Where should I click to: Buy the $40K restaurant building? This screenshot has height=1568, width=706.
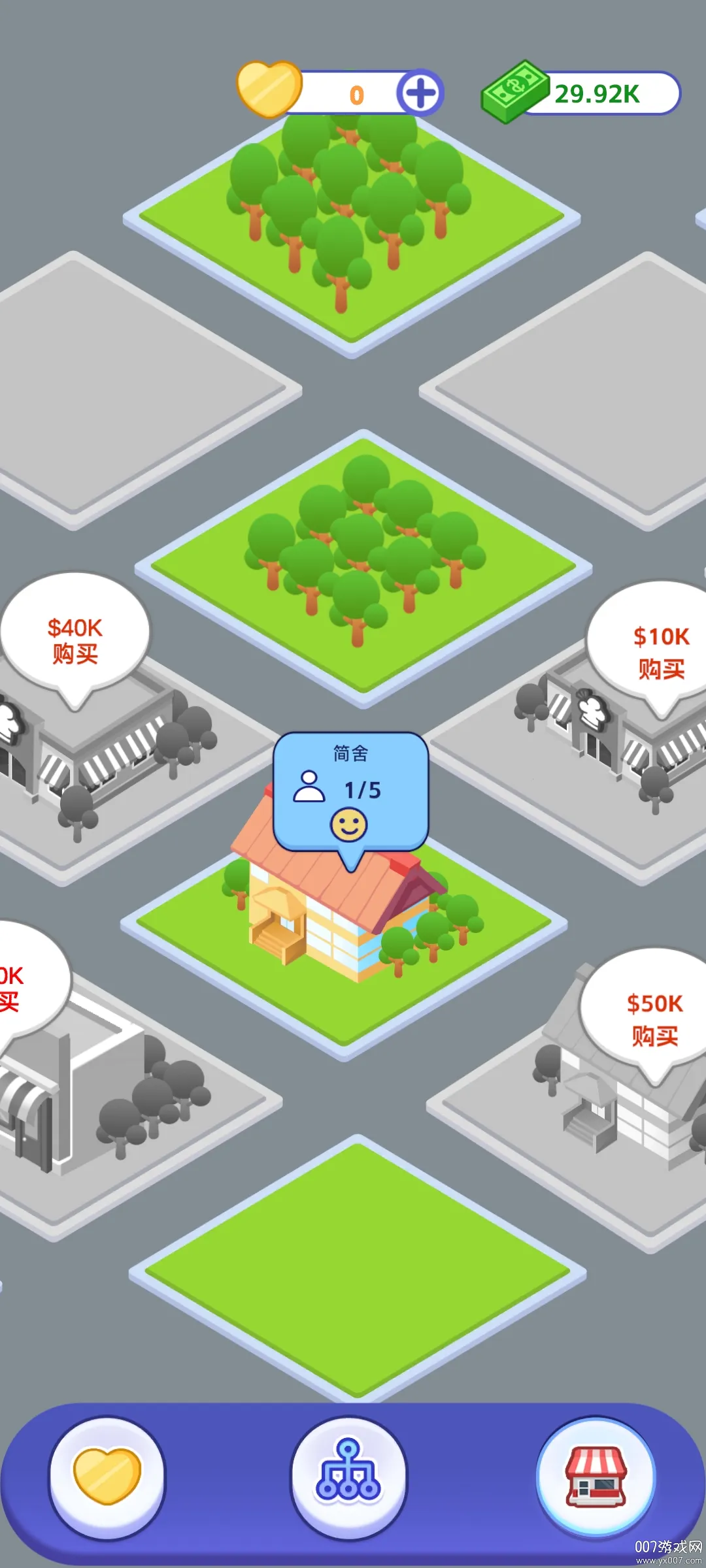(x=75, y=639)
